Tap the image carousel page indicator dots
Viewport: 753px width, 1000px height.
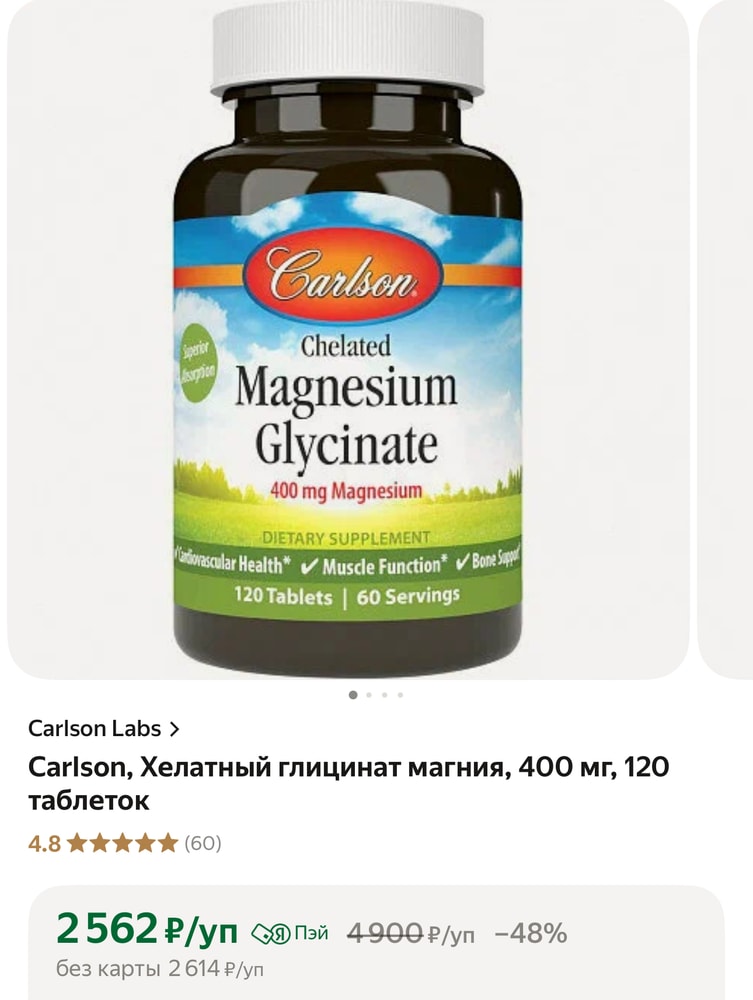pos(376,694)
